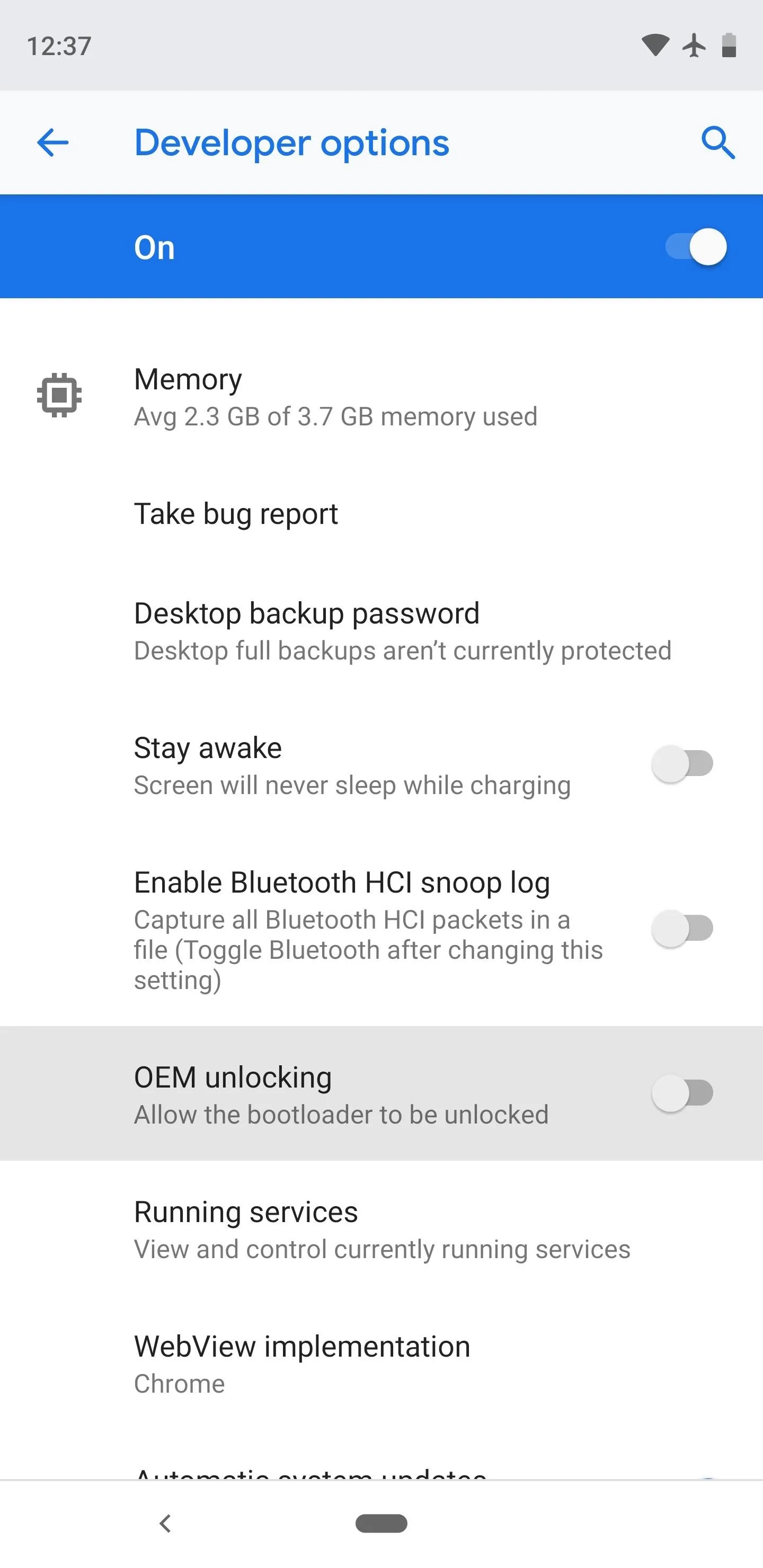Turn on OEM unlocking
The width and height of the screenshot is (763, 1568).
point(682,1094)
